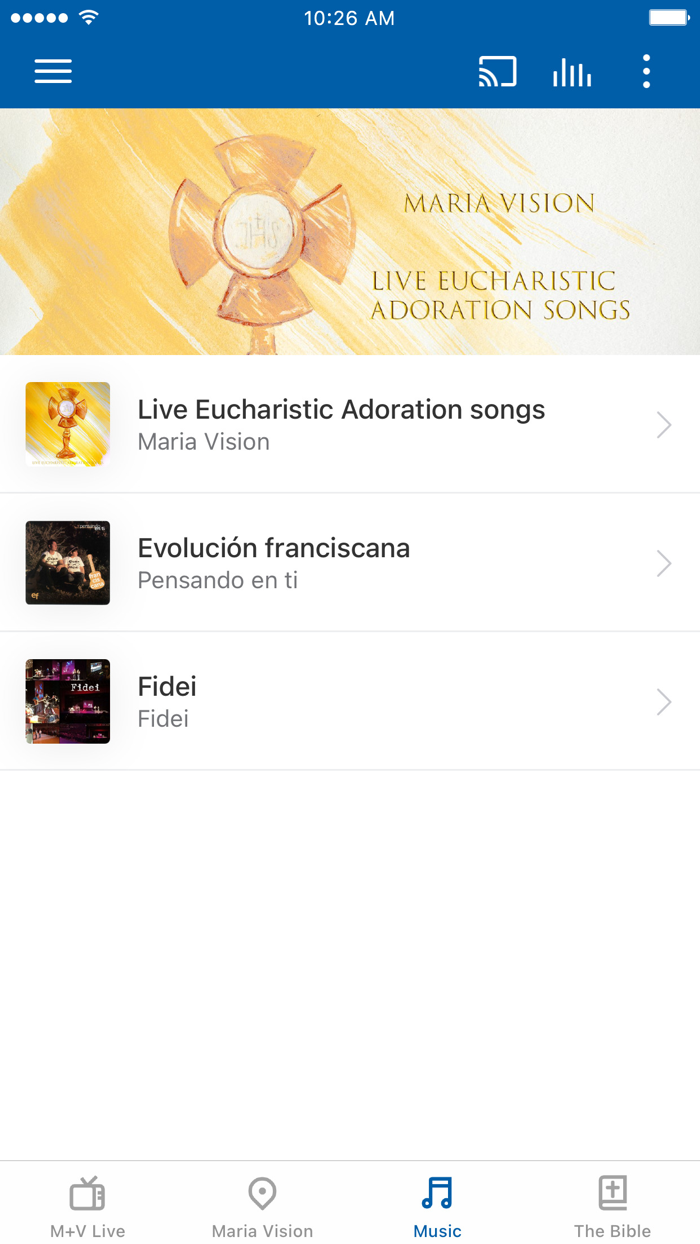
Task: Go to the Maria Vision tab
Action: 262,1205
